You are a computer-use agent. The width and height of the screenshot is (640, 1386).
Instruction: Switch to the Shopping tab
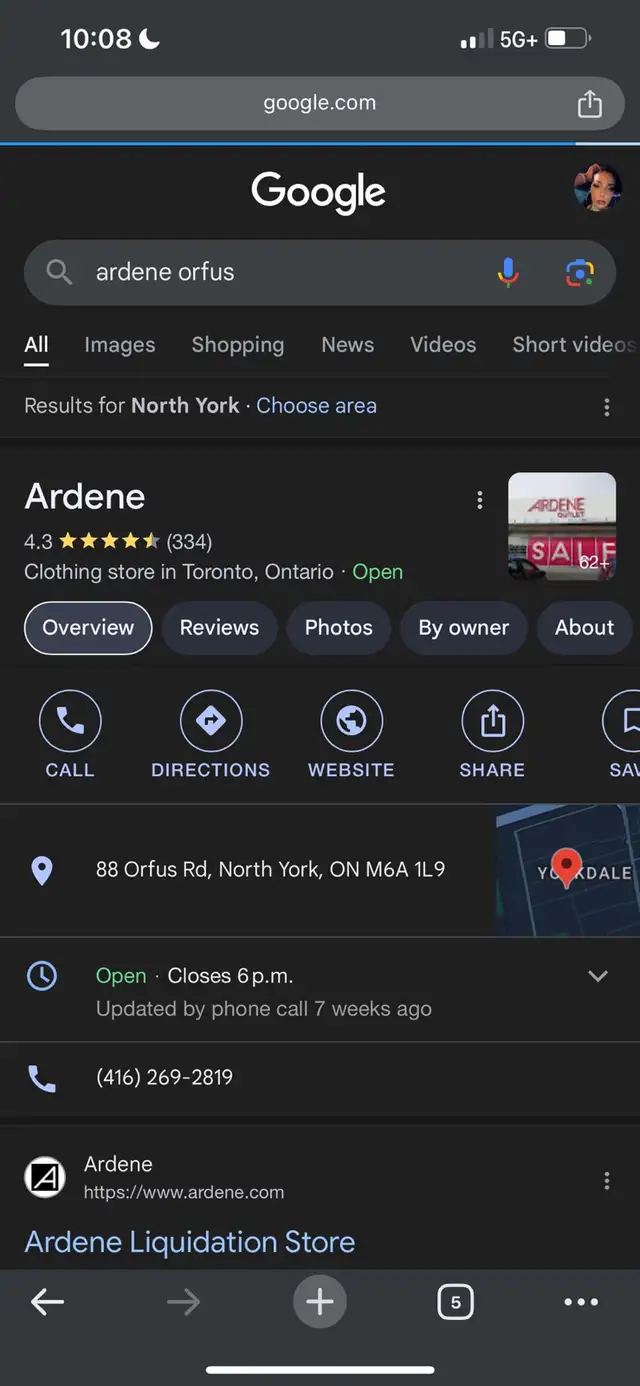click(x=238, y=345)
